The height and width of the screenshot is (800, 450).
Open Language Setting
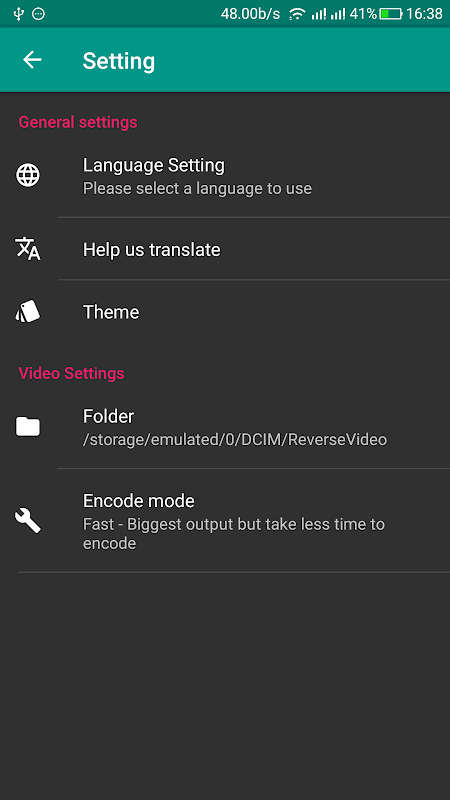tap(225, 176)
